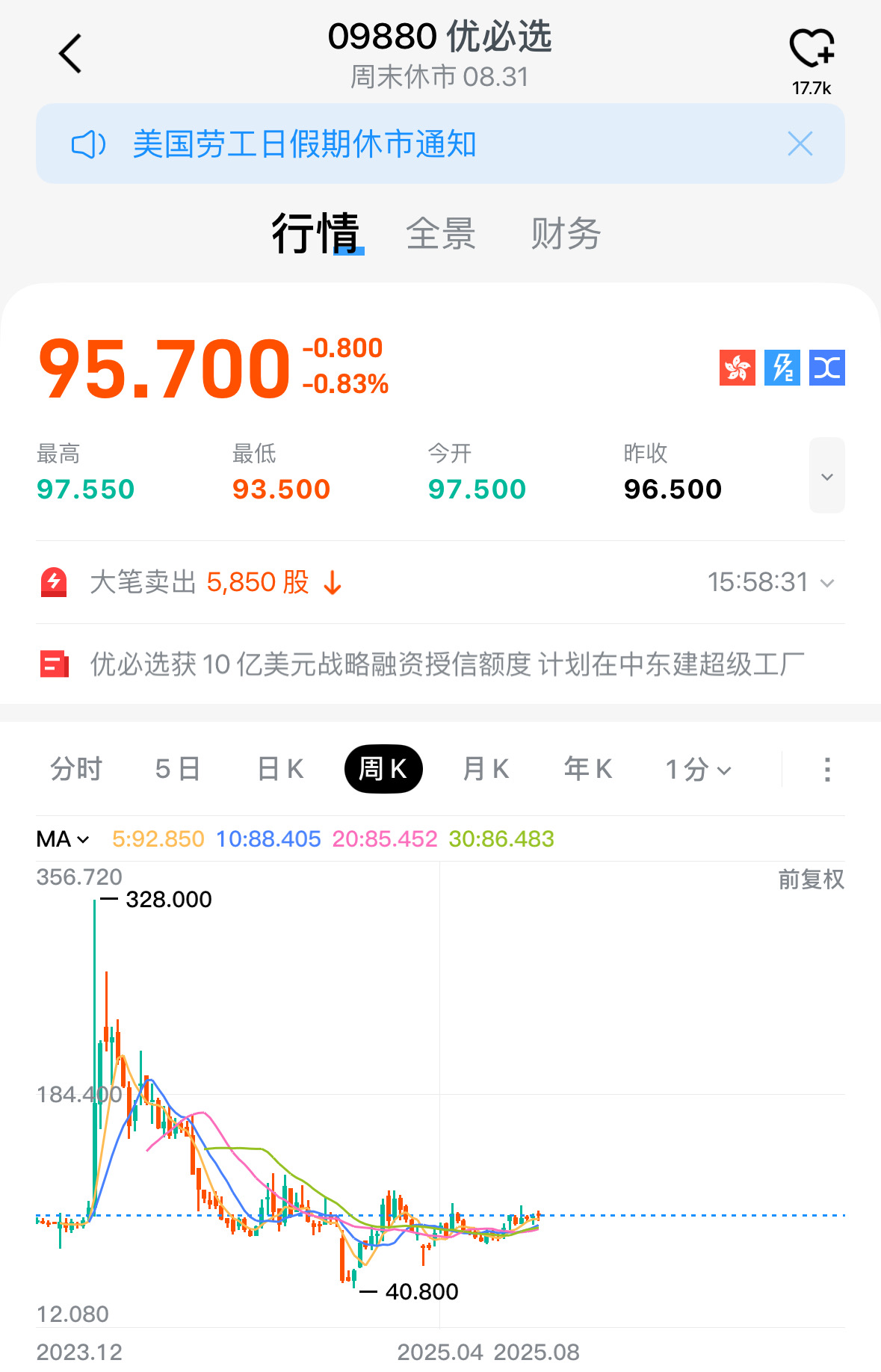Tap the Hong Kong market flag icon
881x1372 pixels.
pos(737,368)
